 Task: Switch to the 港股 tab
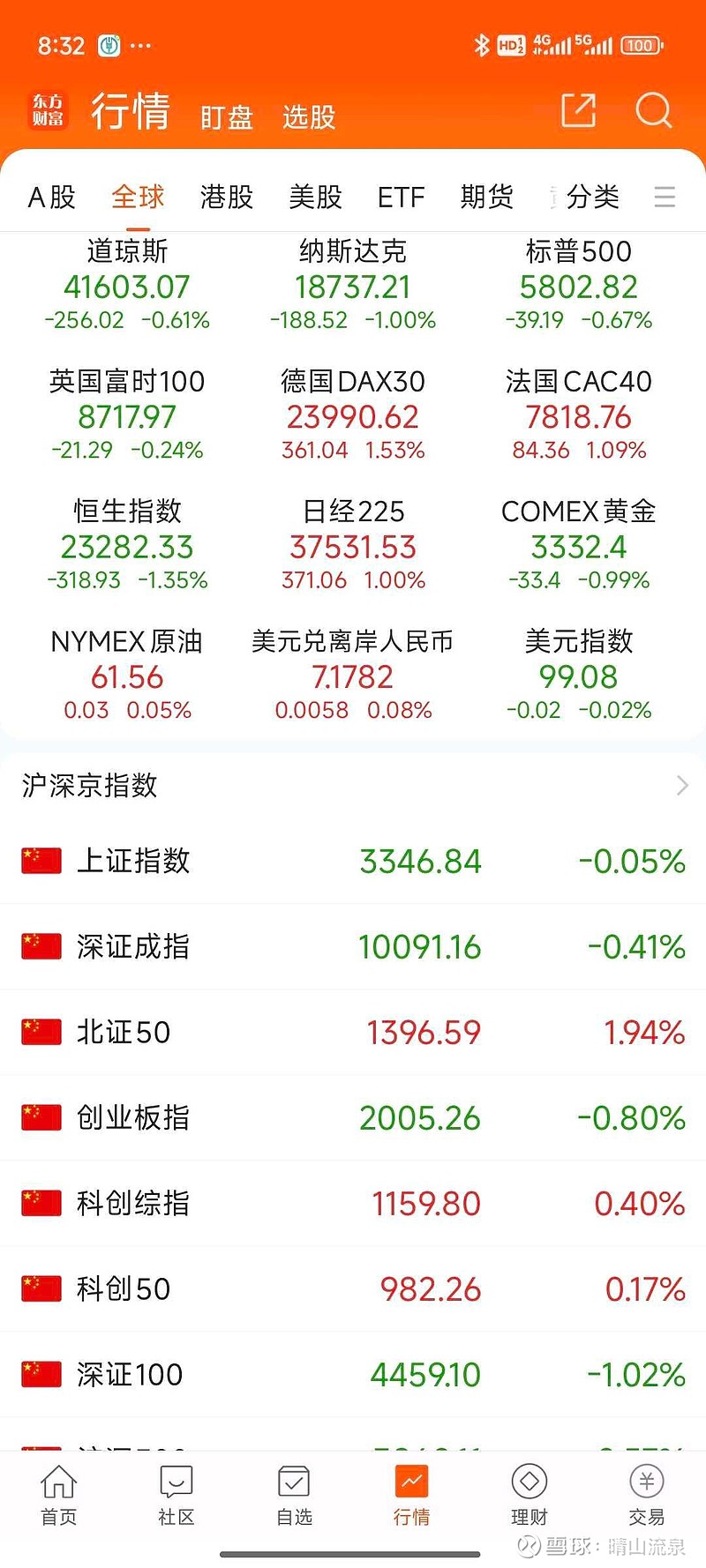coord(225,198)
